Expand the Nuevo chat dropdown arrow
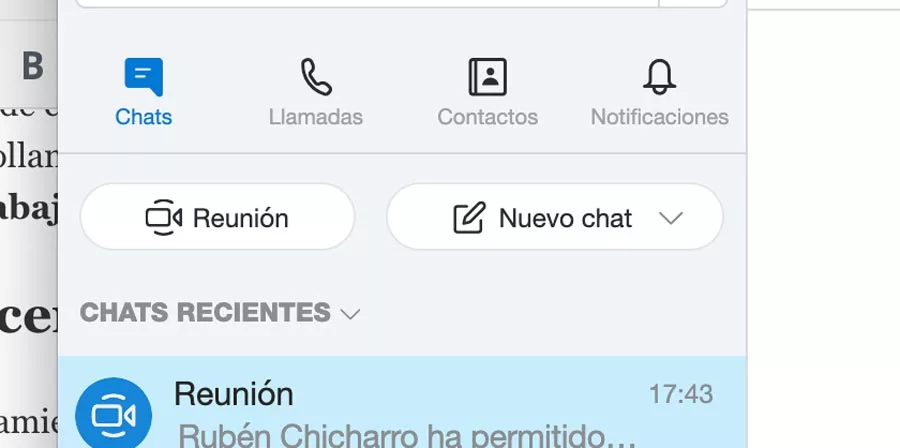The image size is (900, 448). [x=671, y=217]
